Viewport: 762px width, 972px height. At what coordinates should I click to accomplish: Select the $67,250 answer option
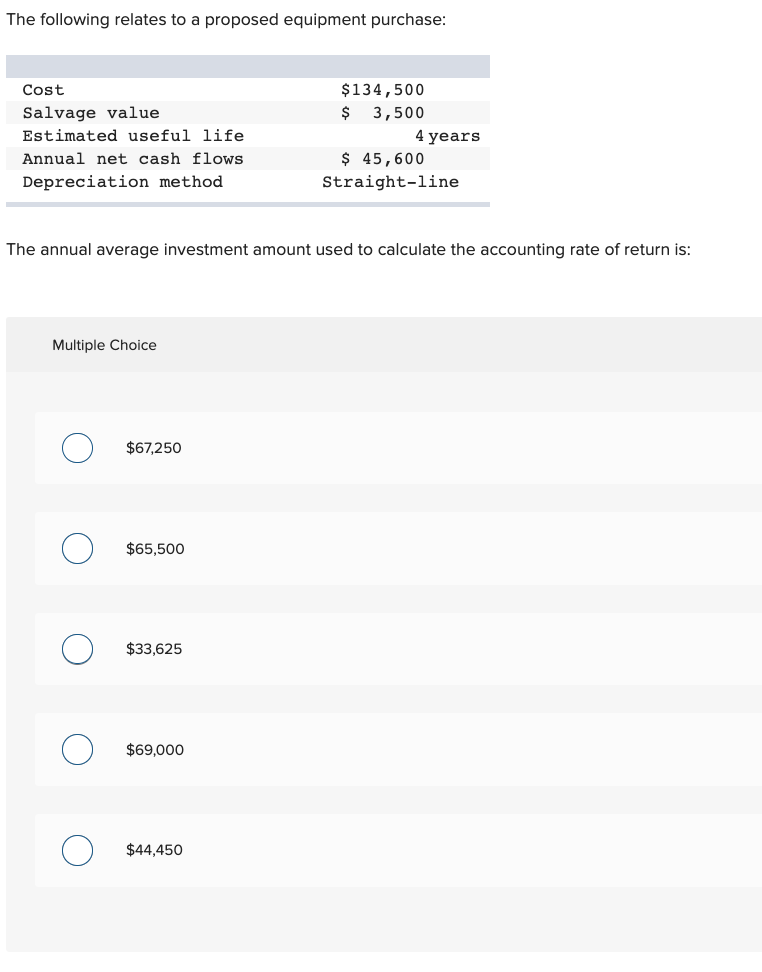pos(78,448)
